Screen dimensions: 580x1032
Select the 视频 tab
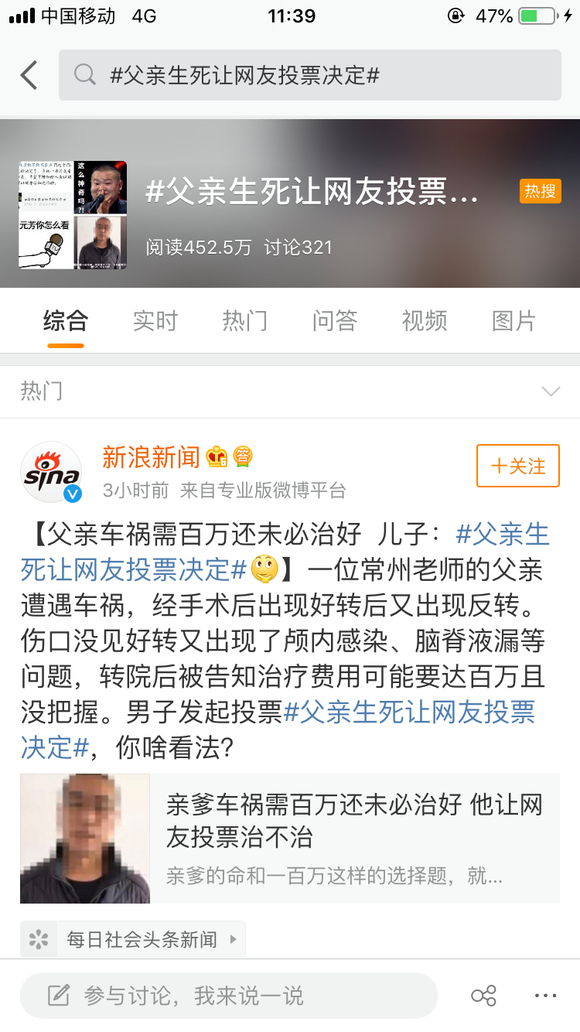425,321
